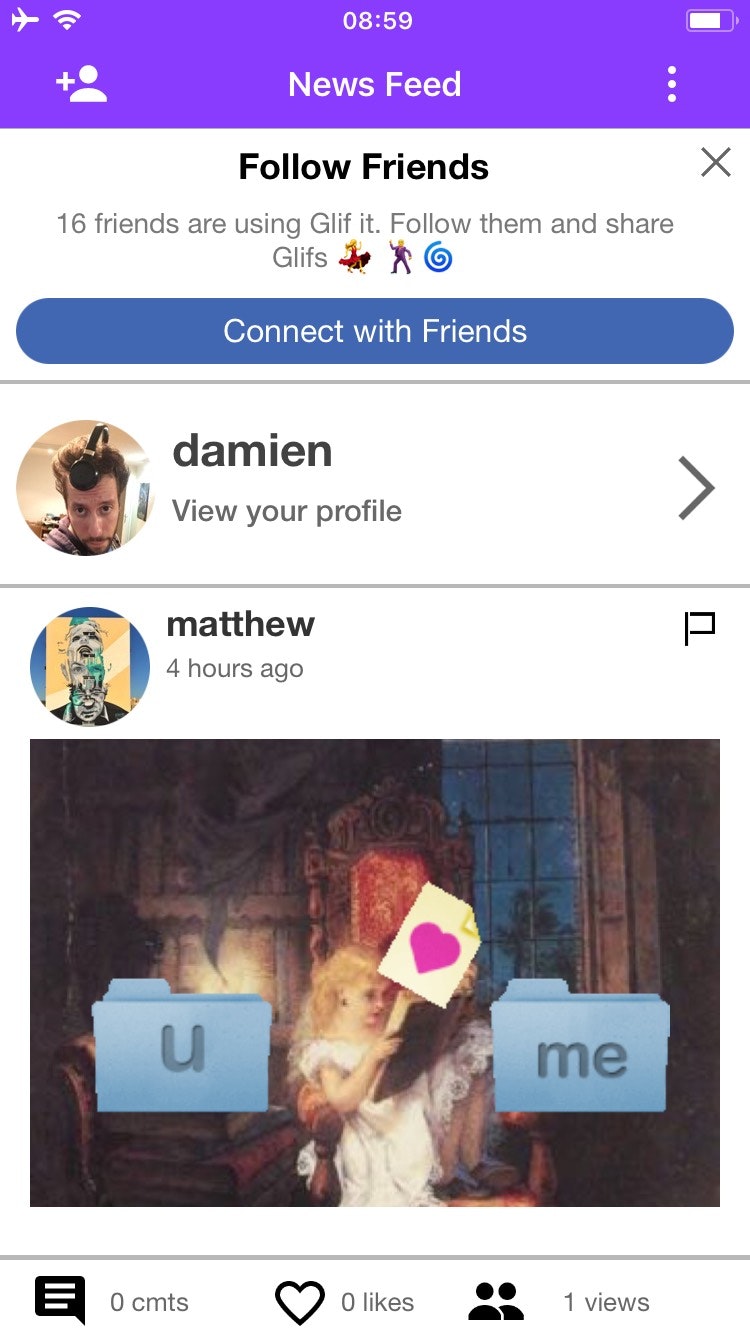Dismiss the Follow Friends banner

716,162
